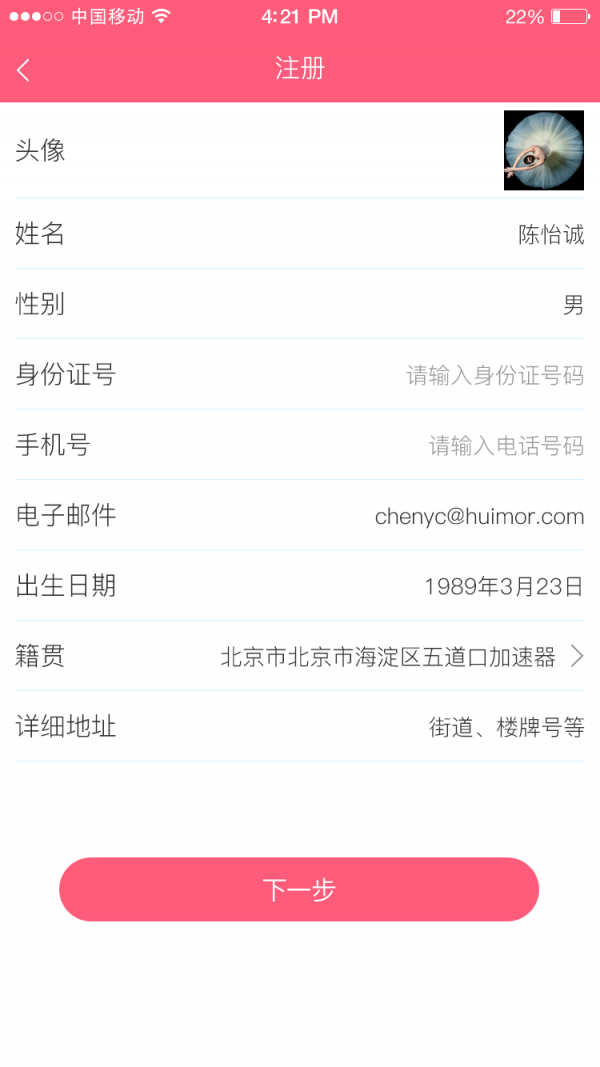The height and width of the screenshot is (1067, 600).
Task: Fill in the 详细地址 address field
Action: coord(300,727)
